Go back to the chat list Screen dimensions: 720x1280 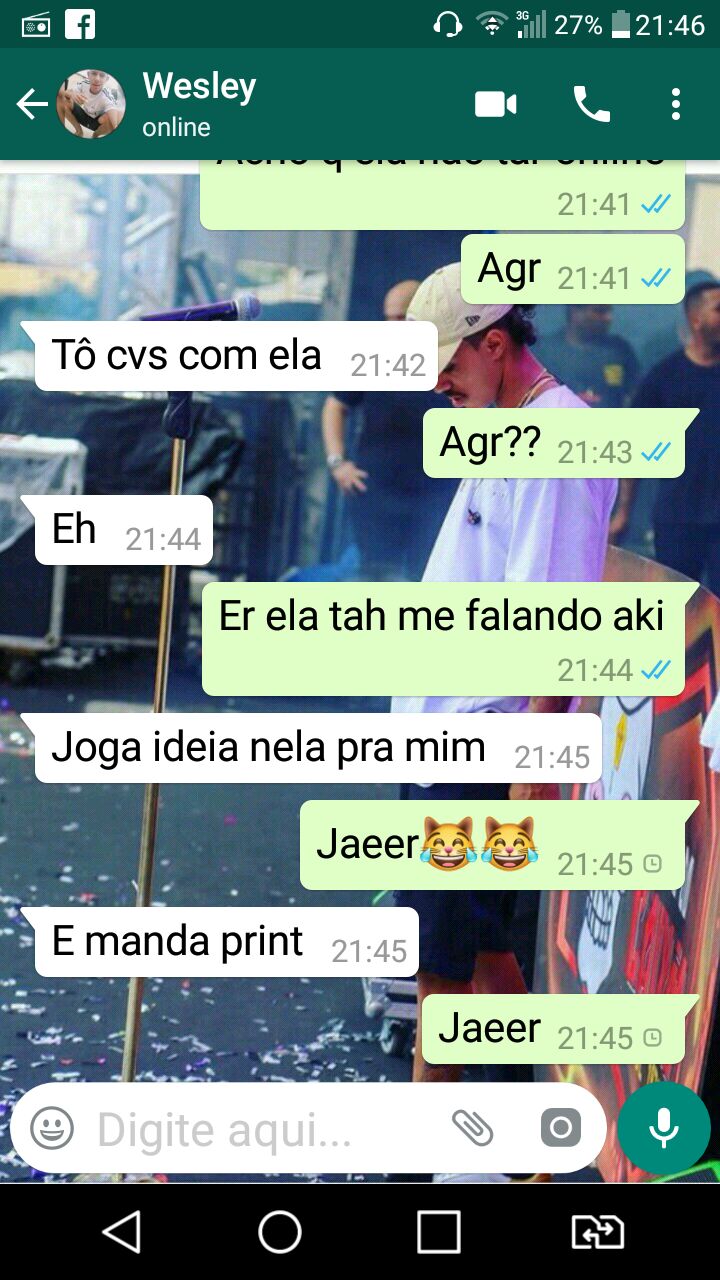[32, 104]
